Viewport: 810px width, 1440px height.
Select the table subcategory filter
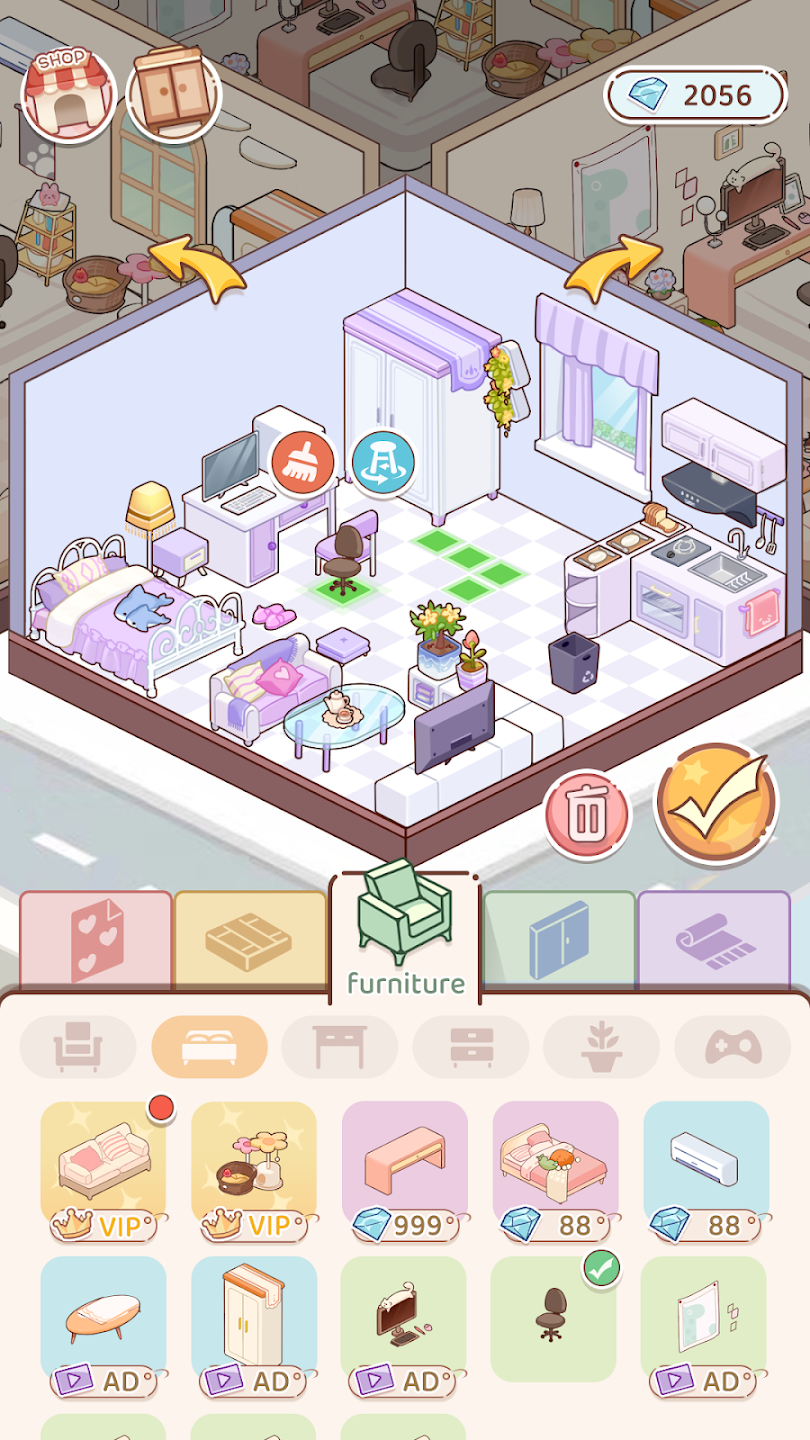pos(340,1047)
